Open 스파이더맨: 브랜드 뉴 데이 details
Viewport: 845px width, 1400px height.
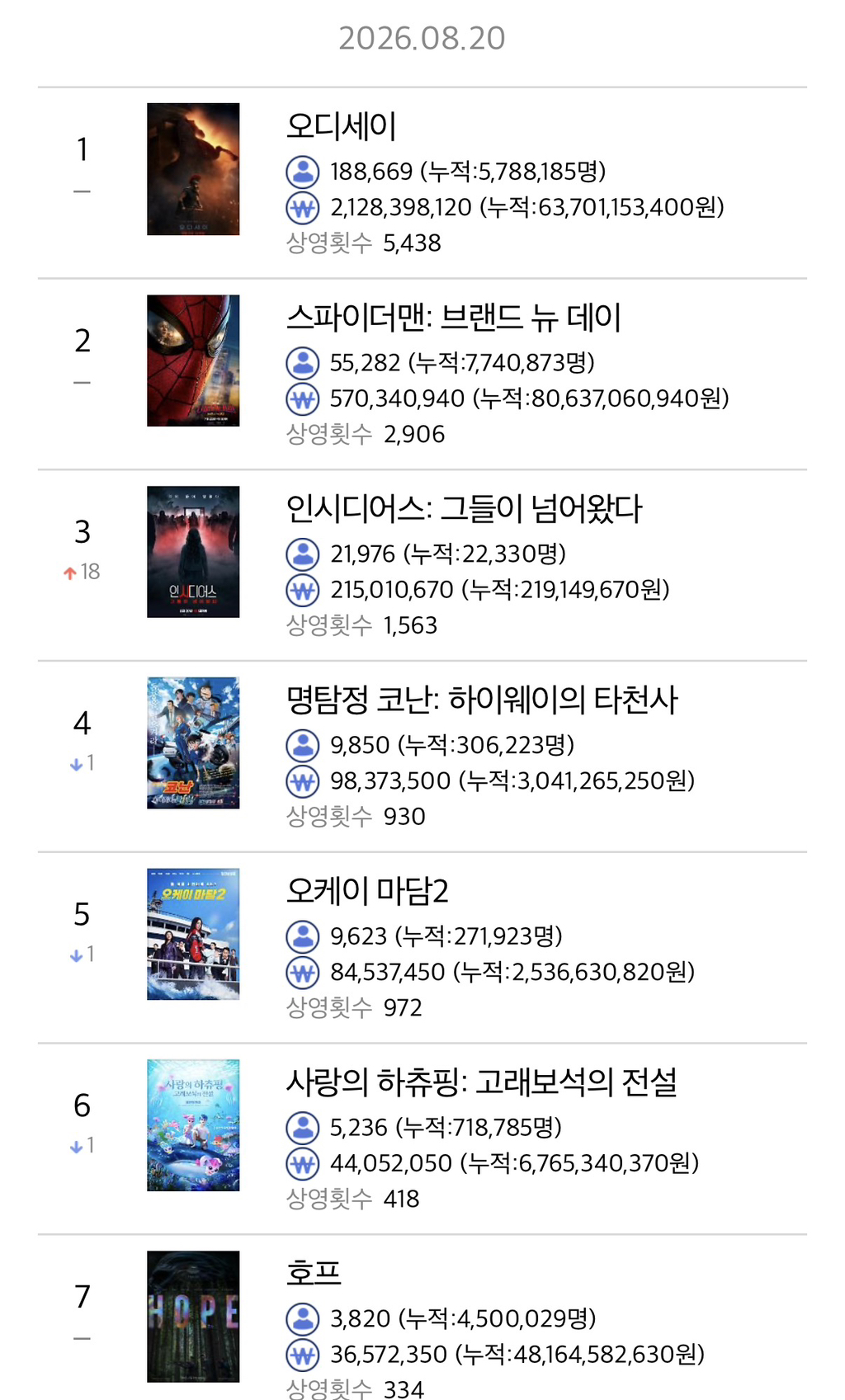pyautogui.click(x=422, y=374)
